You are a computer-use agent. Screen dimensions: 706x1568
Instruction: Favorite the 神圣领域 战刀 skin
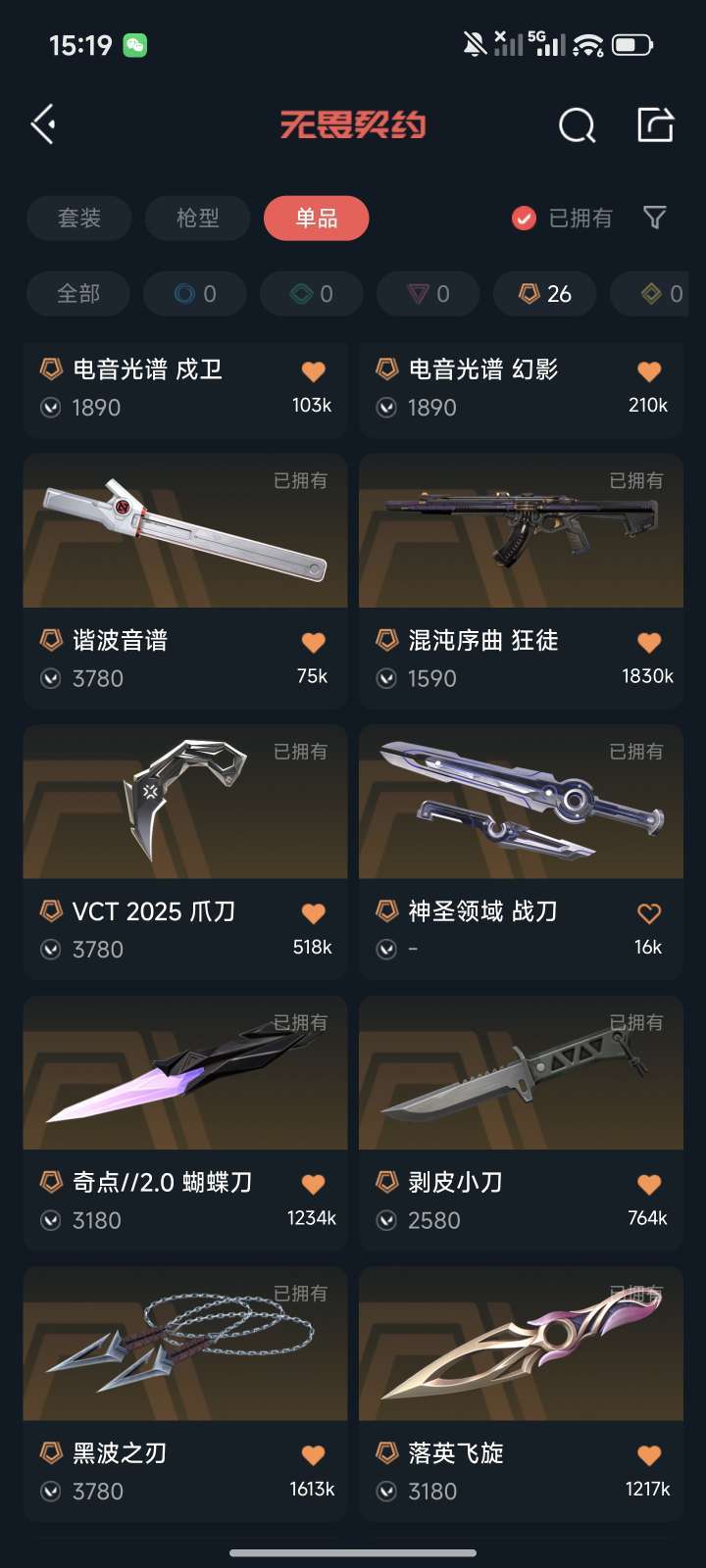(x=647, y=912)
